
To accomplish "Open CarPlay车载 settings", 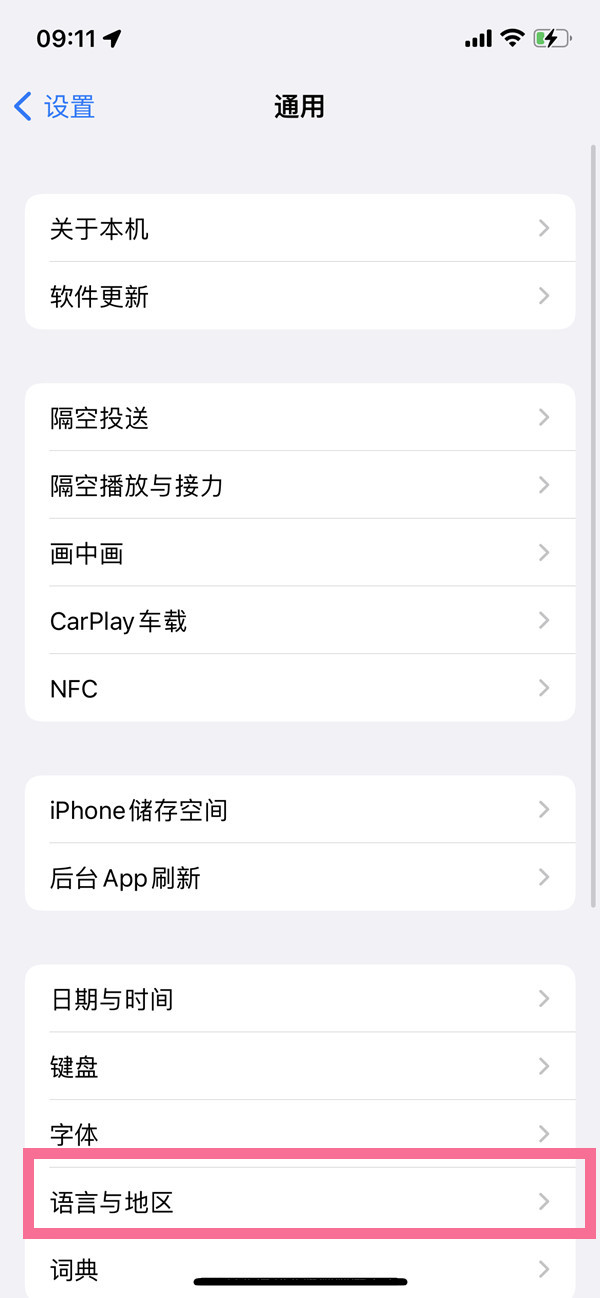I will click(300, 621).
